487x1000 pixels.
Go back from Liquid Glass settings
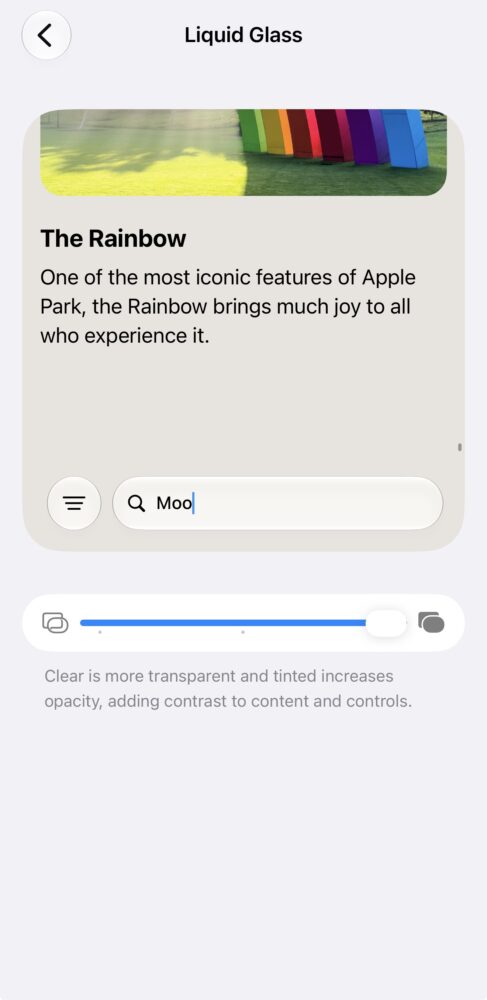click(x=46, y=35)
